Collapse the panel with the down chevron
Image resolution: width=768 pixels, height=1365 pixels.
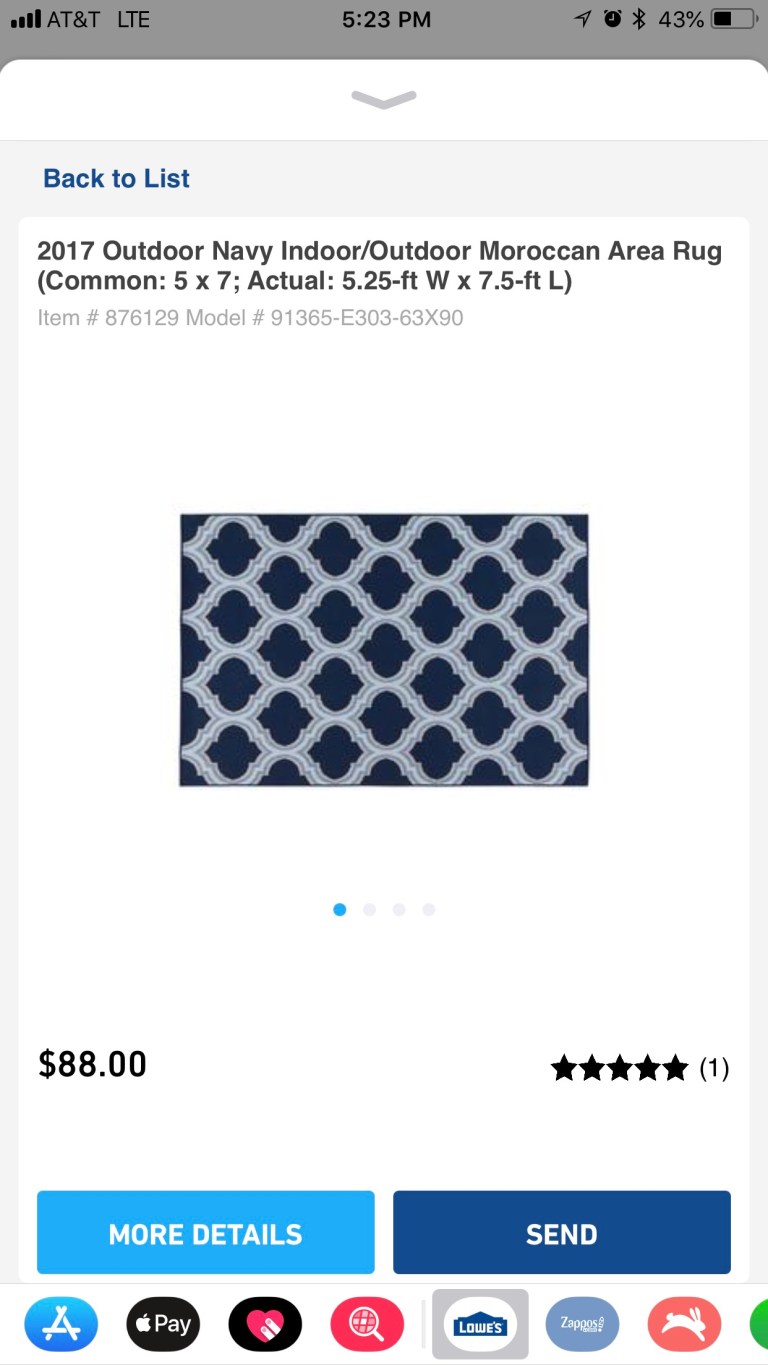coord(384,98)
